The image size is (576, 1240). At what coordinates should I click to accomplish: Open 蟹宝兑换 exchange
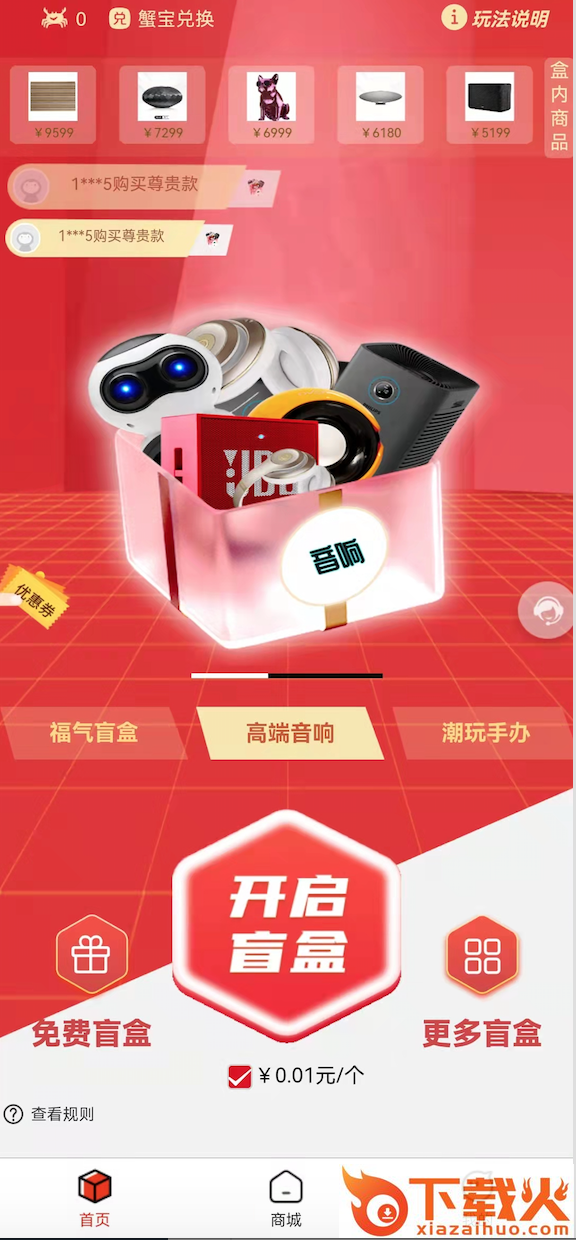[162, 19]
